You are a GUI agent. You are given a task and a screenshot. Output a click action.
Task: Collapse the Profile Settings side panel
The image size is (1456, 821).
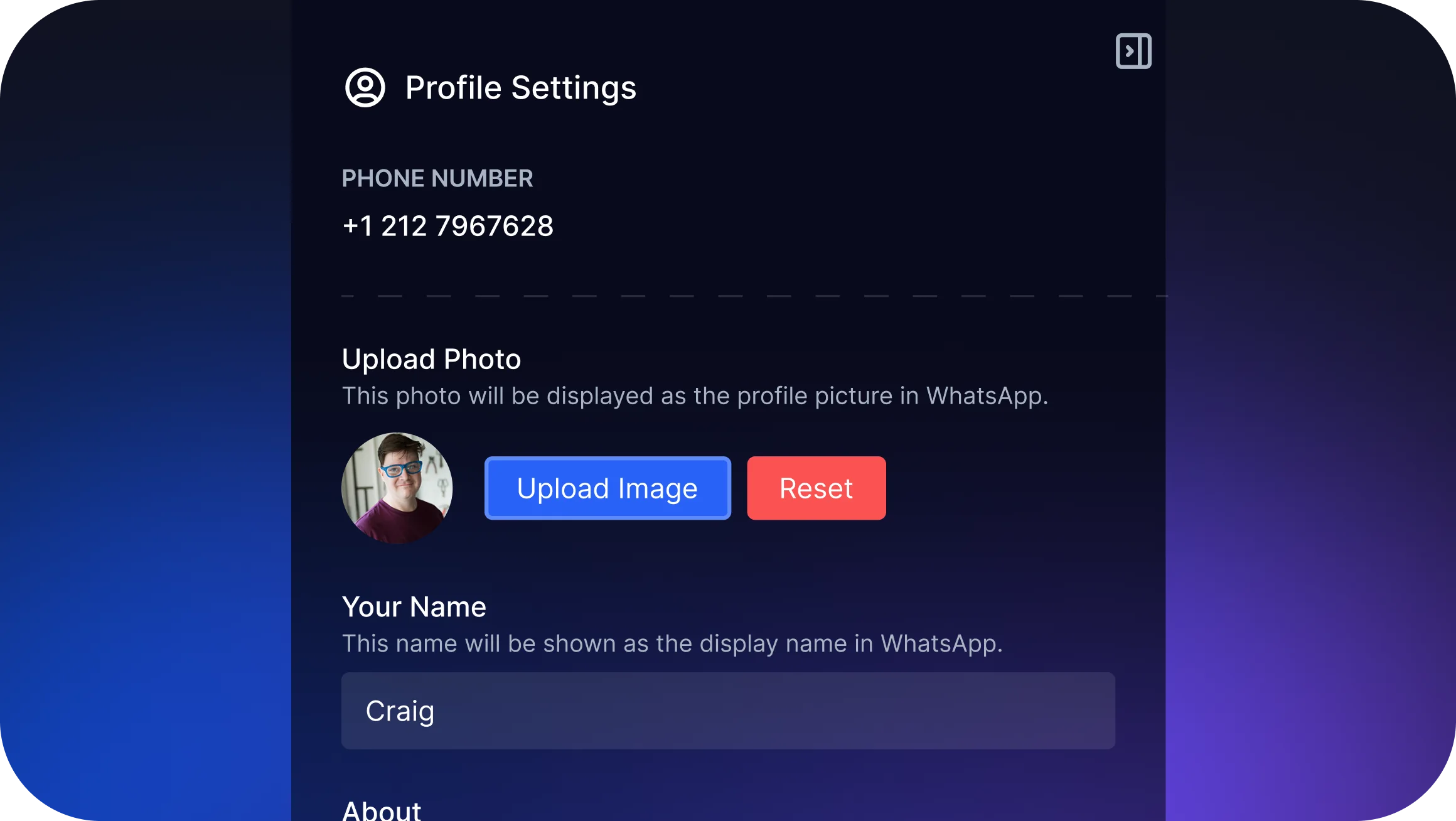click(1133, 51)
